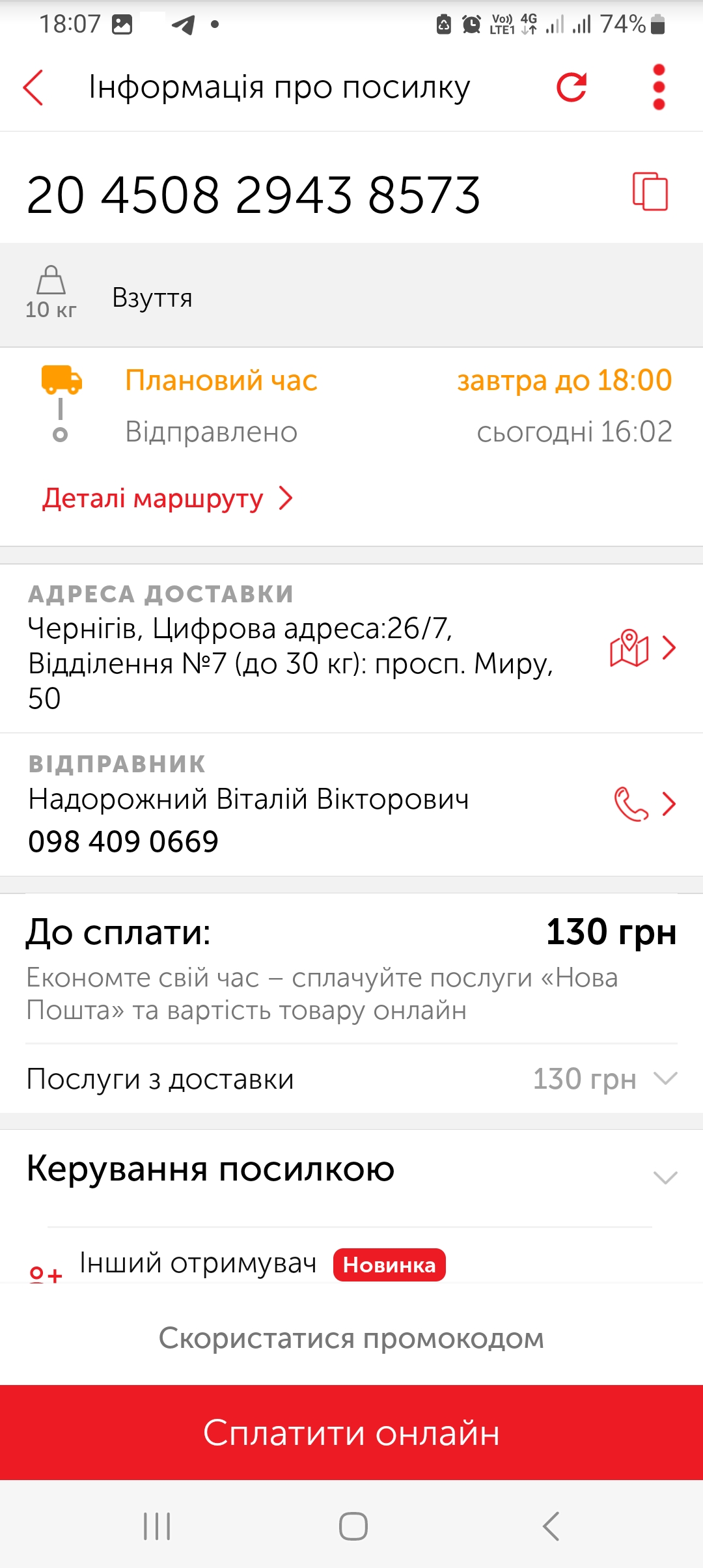Screen dimensions: 703x1568
Task: Show delivery address on the map
Action: (642, 647)
